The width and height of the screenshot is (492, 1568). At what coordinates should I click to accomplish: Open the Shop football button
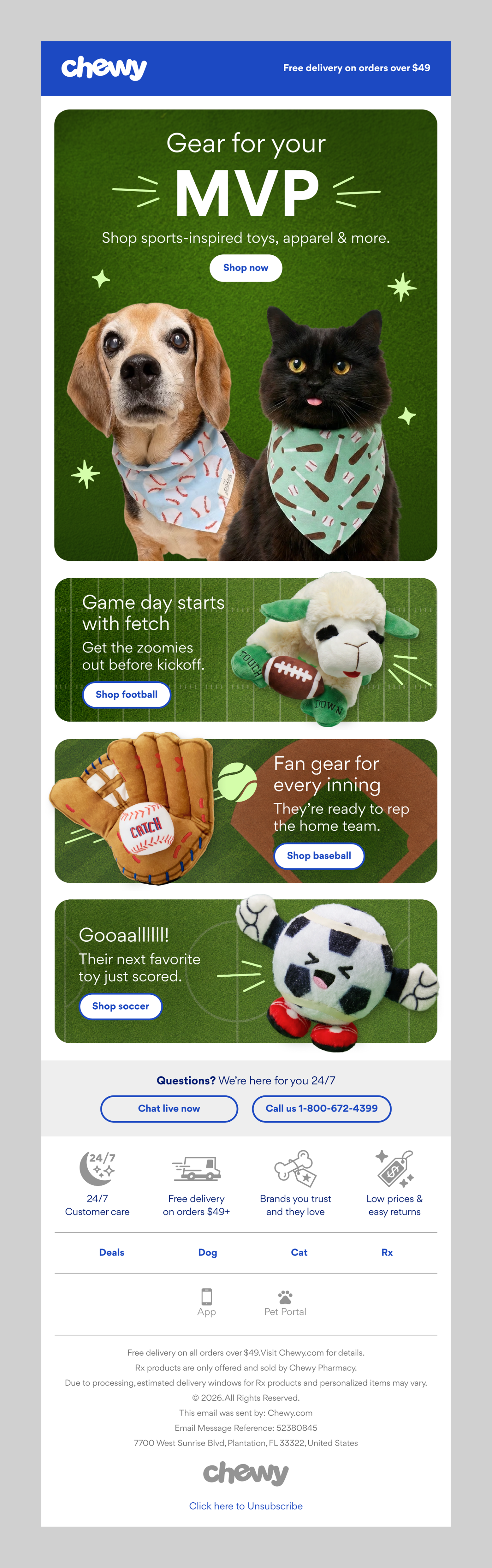point(127,695)
